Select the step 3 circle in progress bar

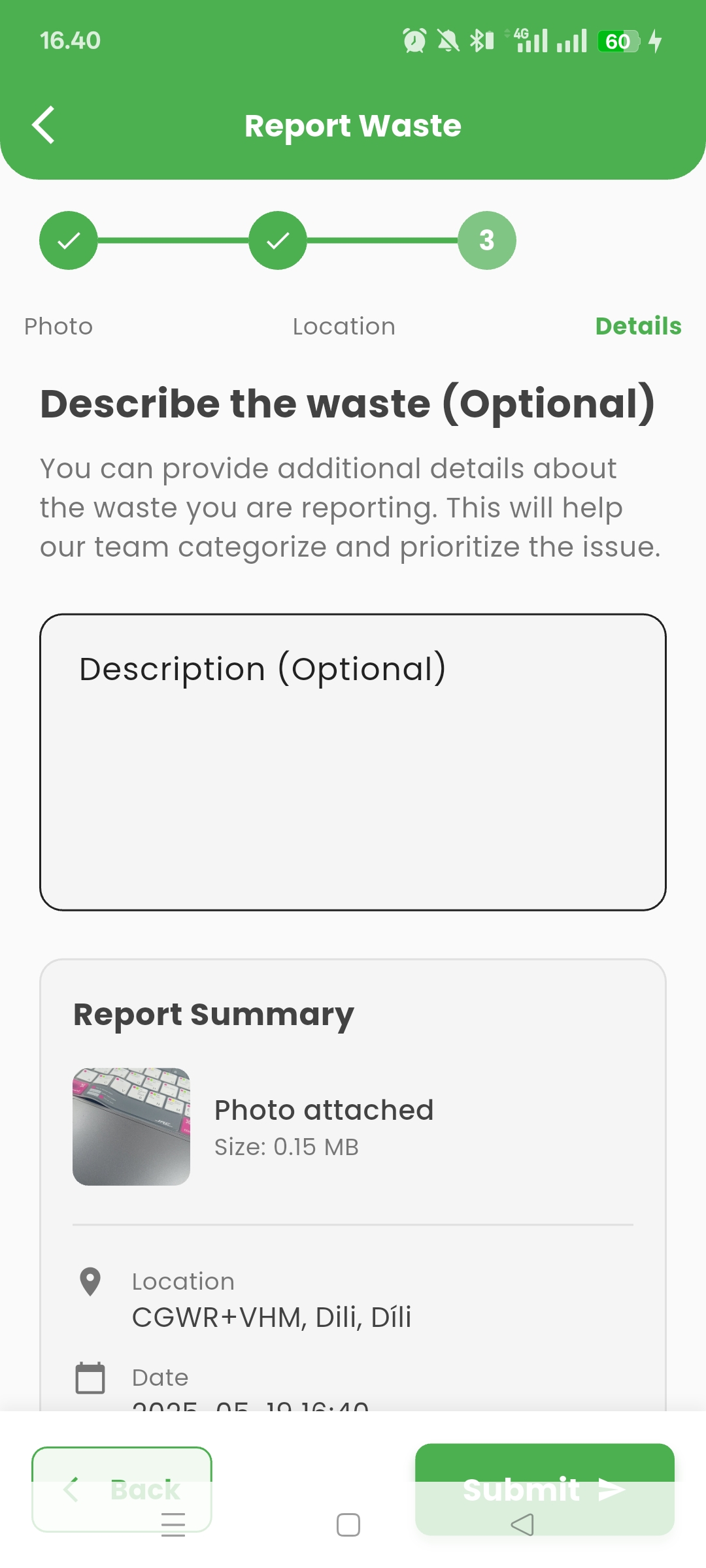point(486,240)
